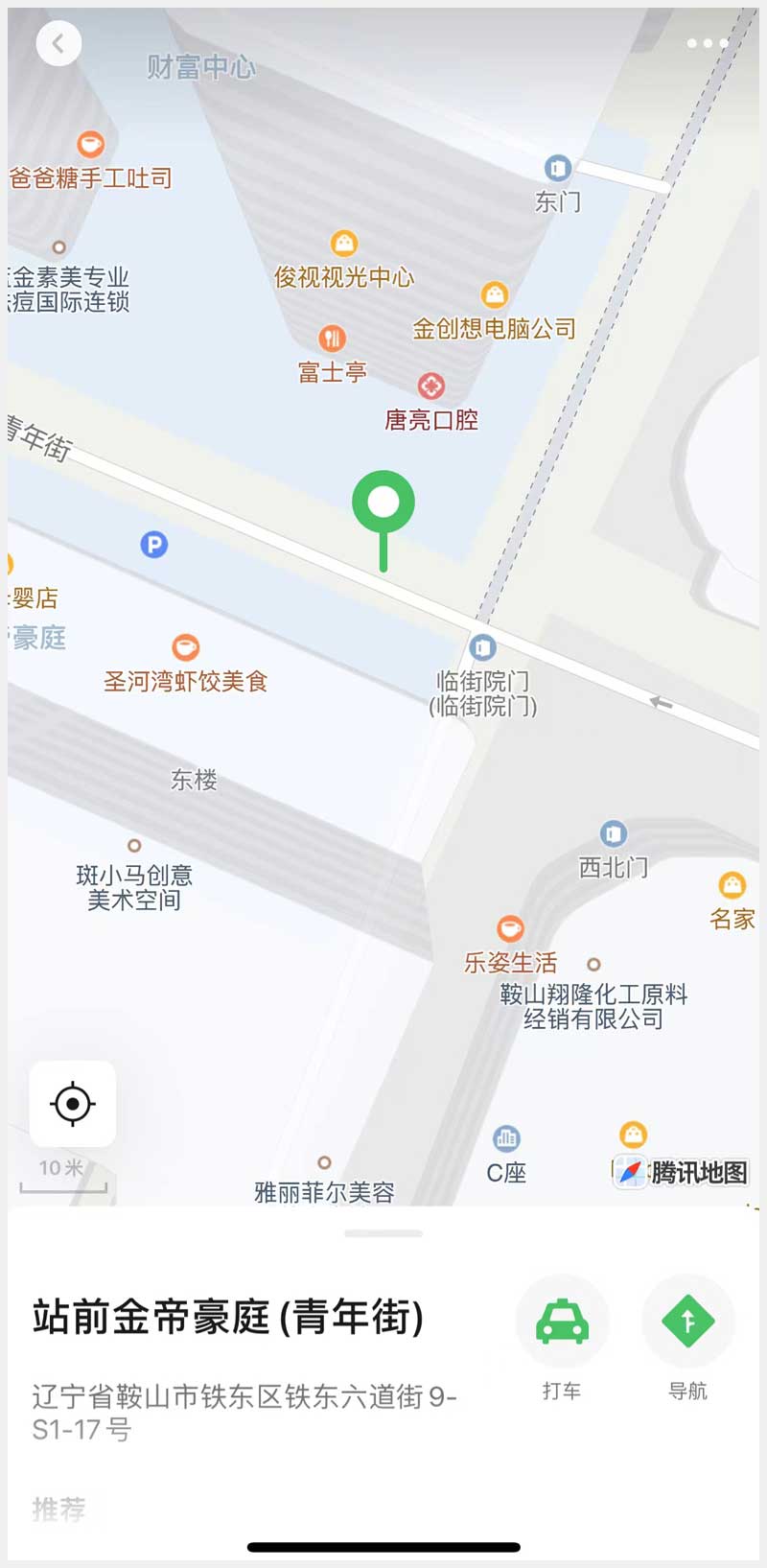Open the 唐亮口腔 map marker
This screenshot has width=767, height=1568.
coord(431,386)
